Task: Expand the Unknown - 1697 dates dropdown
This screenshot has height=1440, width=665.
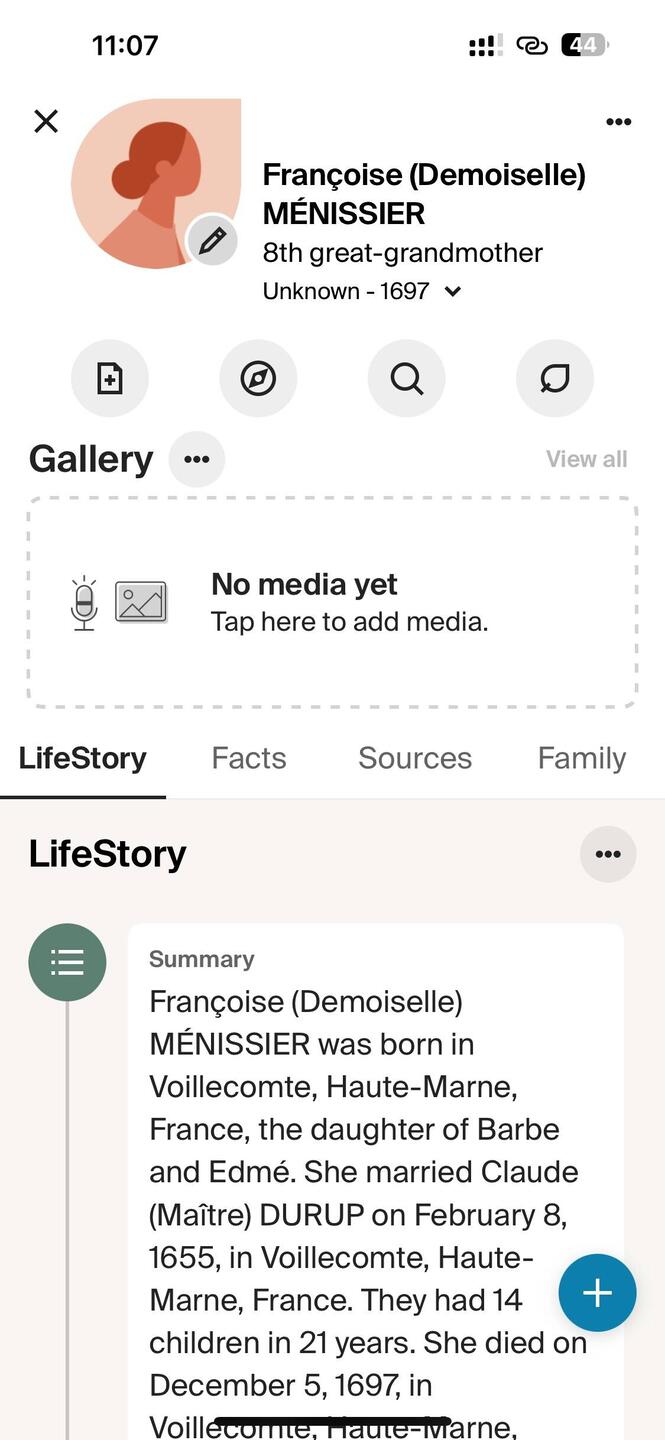Action: pos(453,292)
